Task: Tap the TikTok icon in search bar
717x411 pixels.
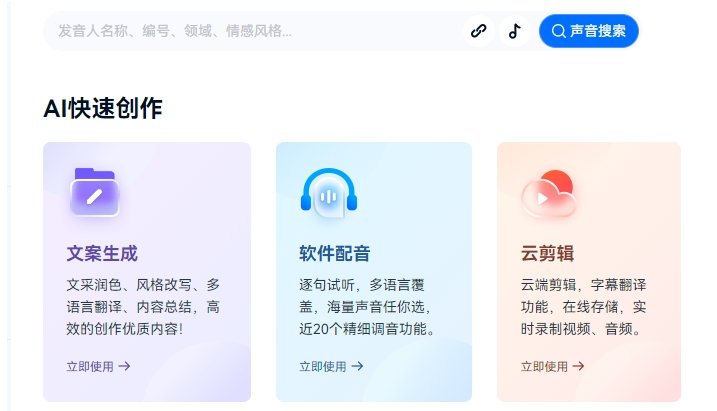Action: pyautogui.click(x=515, y=31)
